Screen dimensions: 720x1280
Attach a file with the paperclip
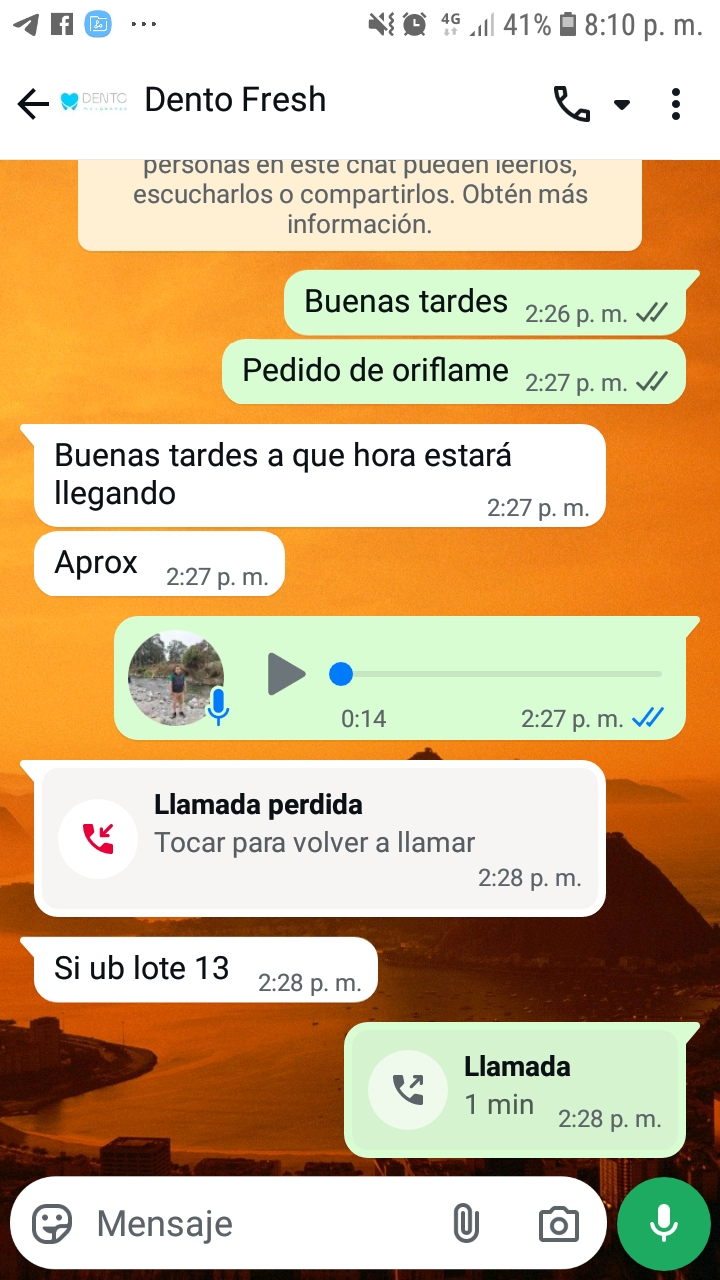[466, 1223]
